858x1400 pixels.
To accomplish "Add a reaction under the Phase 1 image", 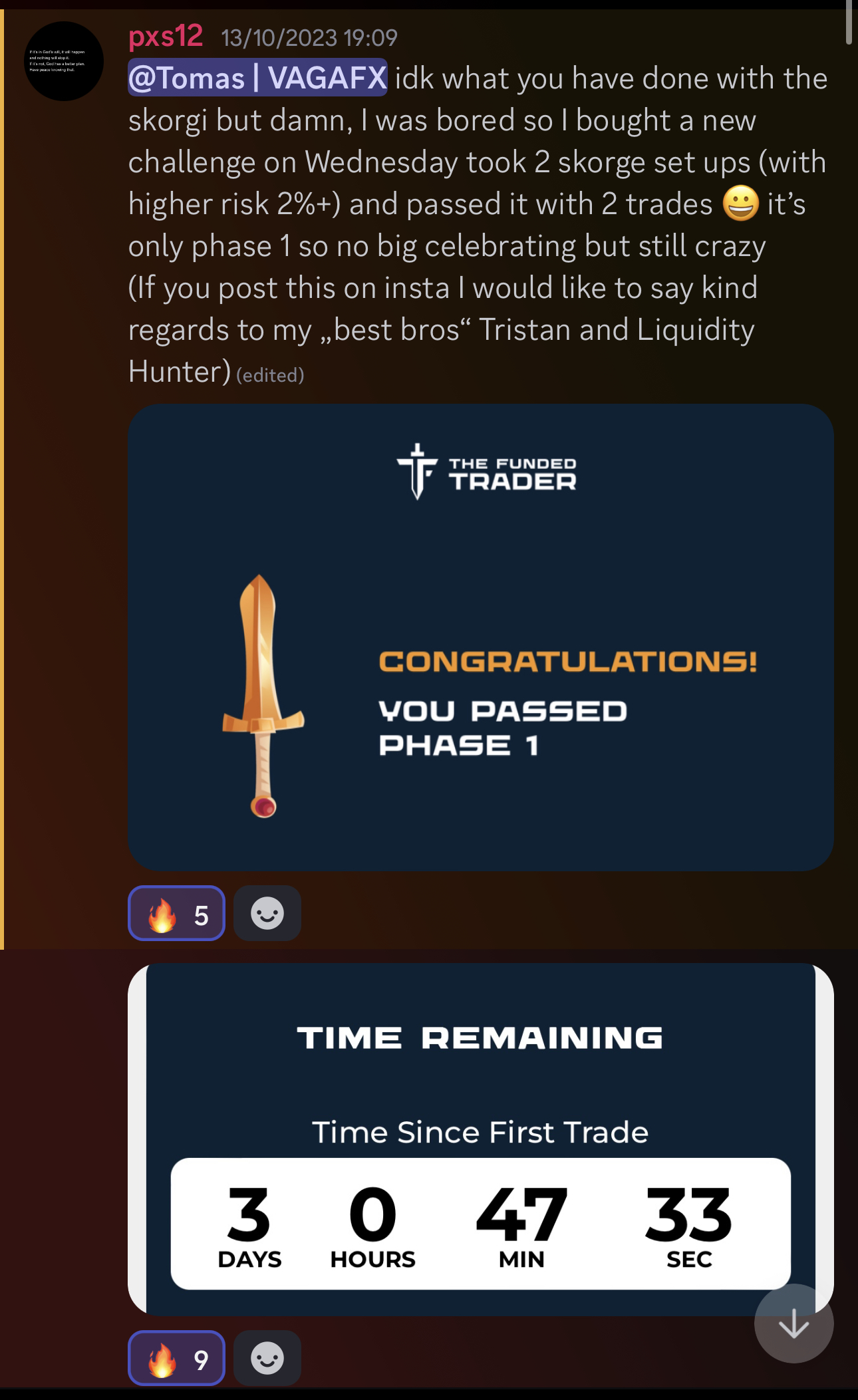I will 267,913.
